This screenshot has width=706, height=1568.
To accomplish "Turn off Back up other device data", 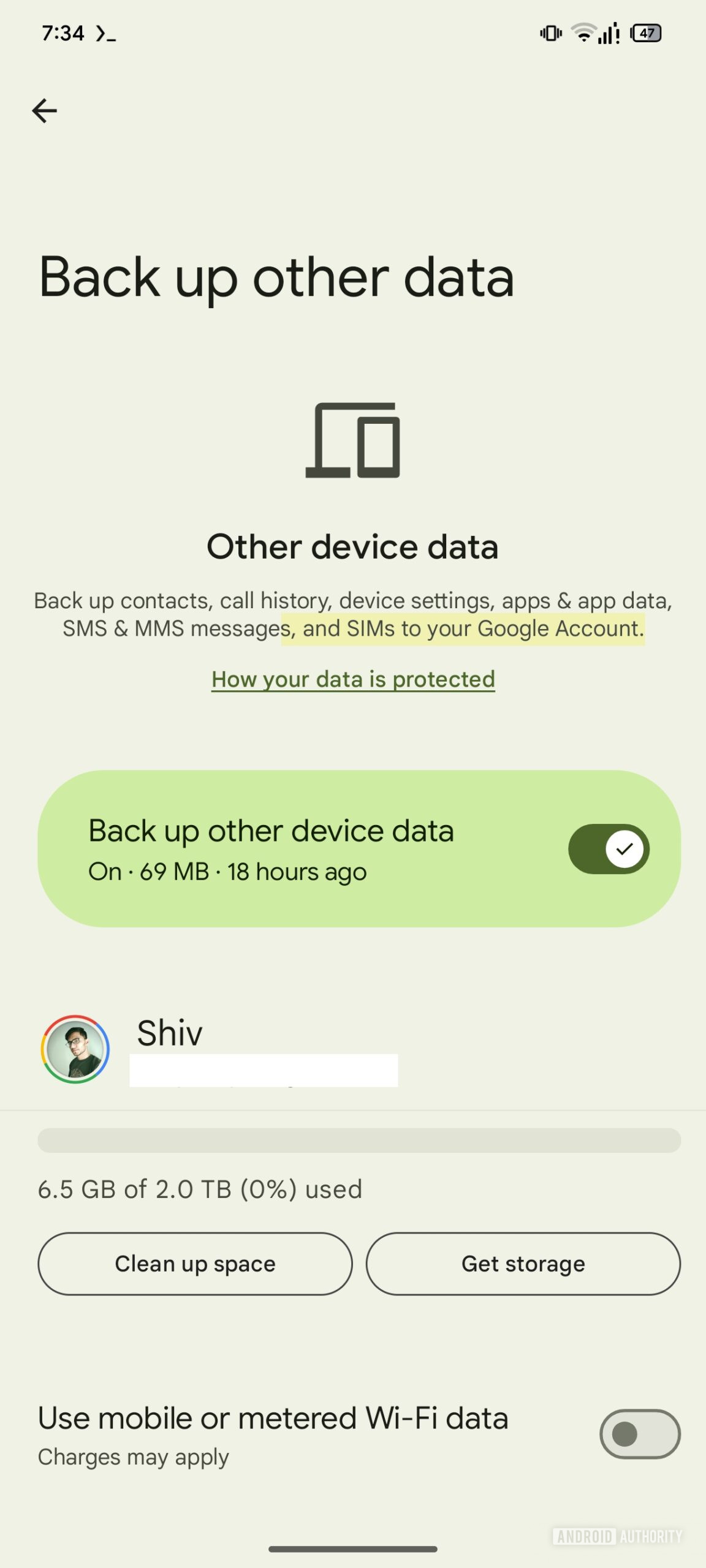I will pos(609,849).
